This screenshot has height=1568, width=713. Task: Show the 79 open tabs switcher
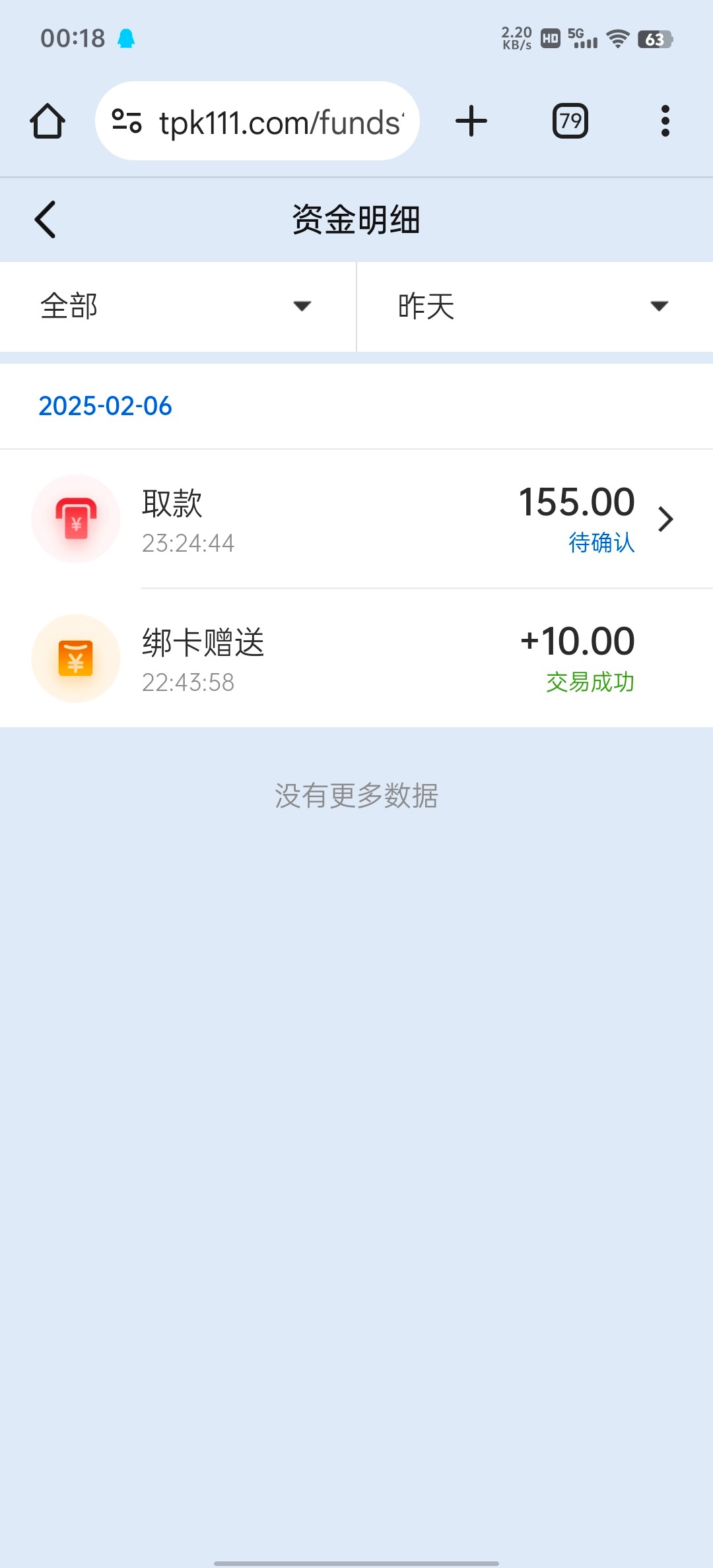pyautogui.click(x=570, y=121)
